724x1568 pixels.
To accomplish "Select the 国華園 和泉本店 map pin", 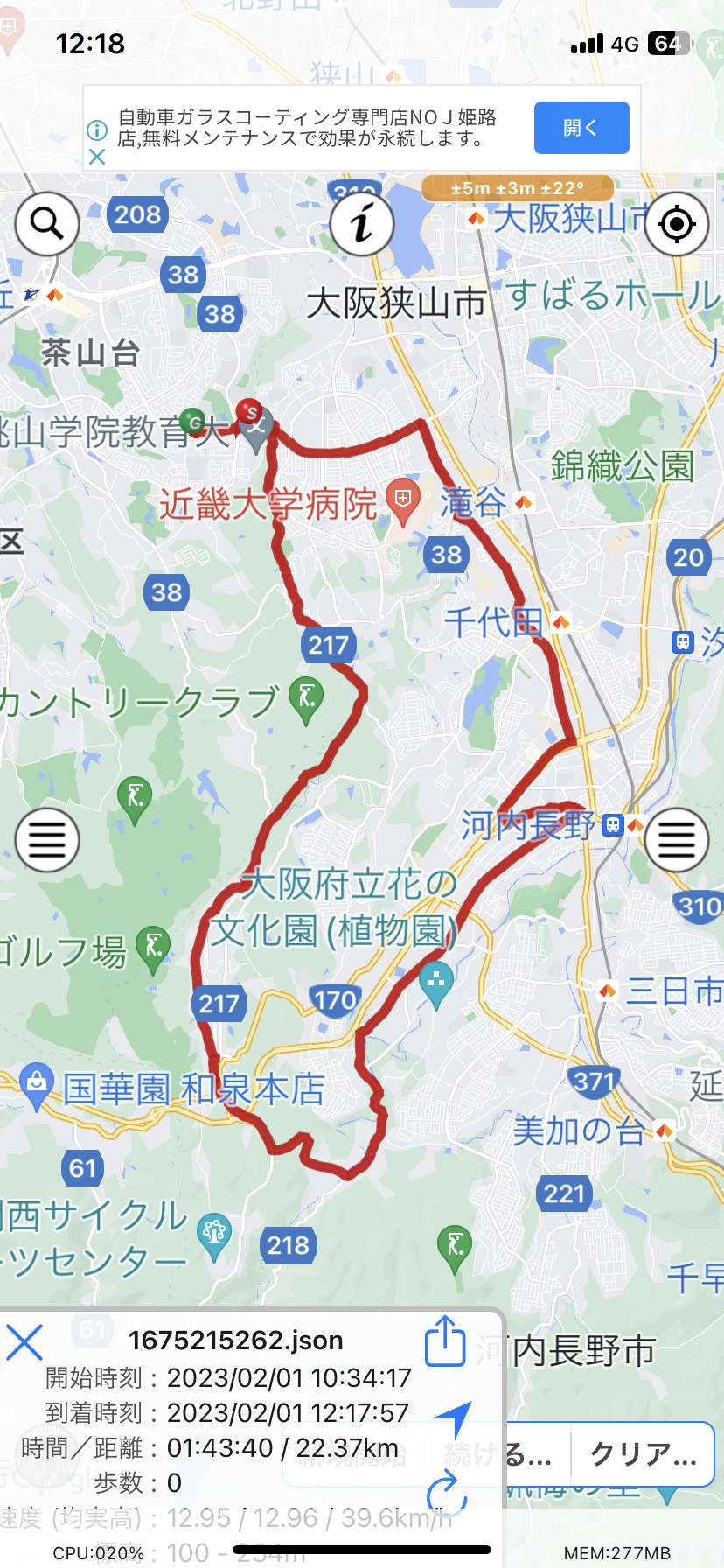I will point(36,1086).
